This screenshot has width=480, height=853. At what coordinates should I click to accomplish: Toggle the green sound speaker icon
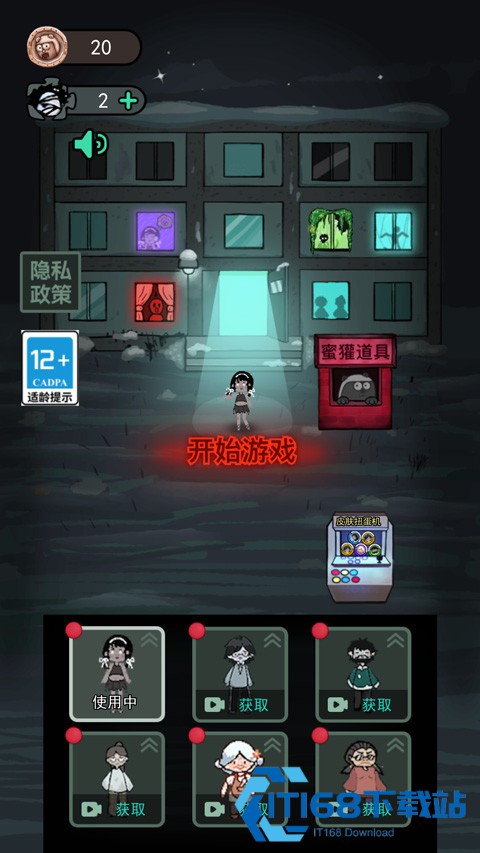(x=91, y=144)
